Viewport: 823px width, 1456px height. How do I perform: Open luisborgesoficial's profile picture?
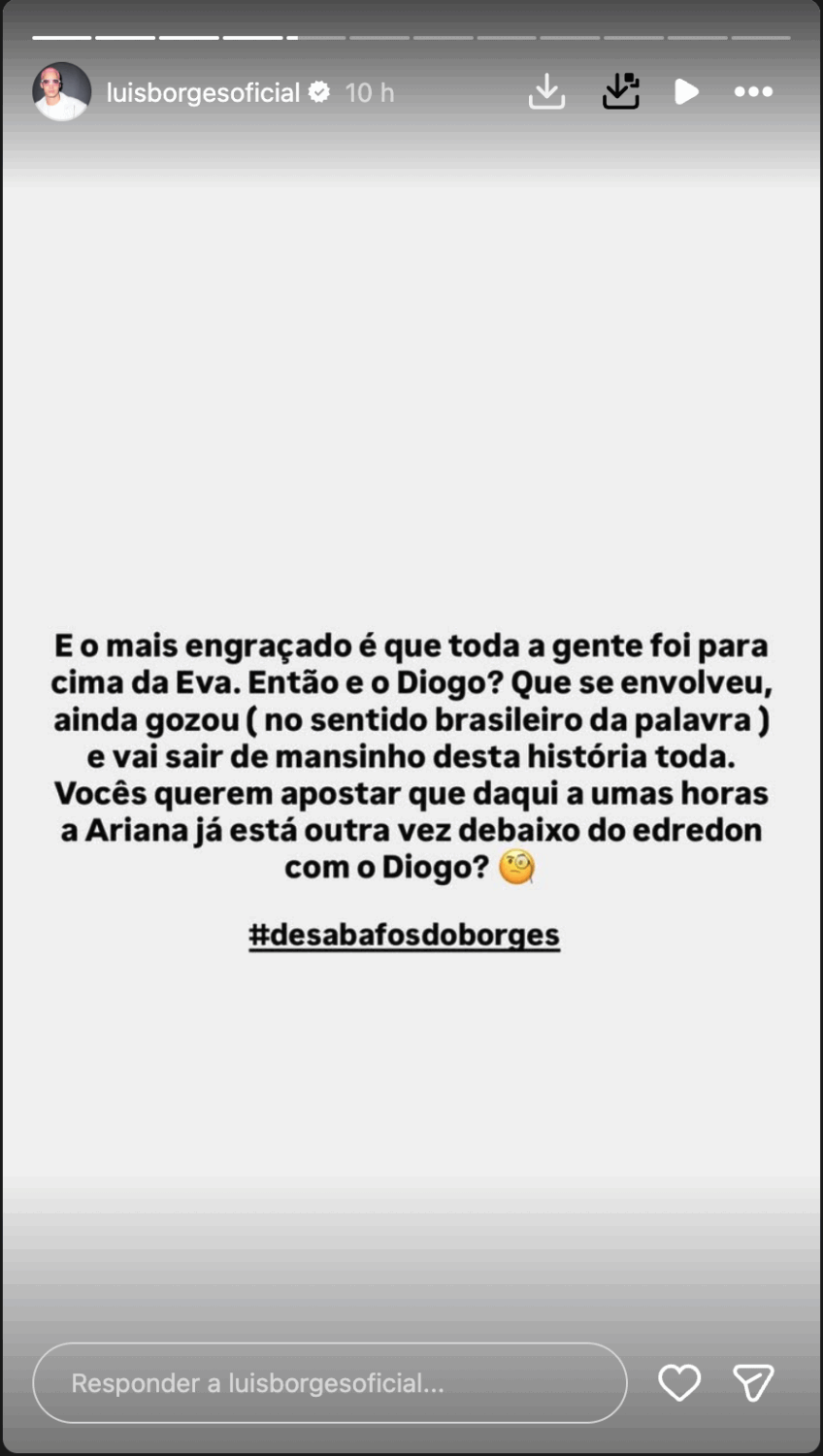pyautogui.click(x=61, y=92)
